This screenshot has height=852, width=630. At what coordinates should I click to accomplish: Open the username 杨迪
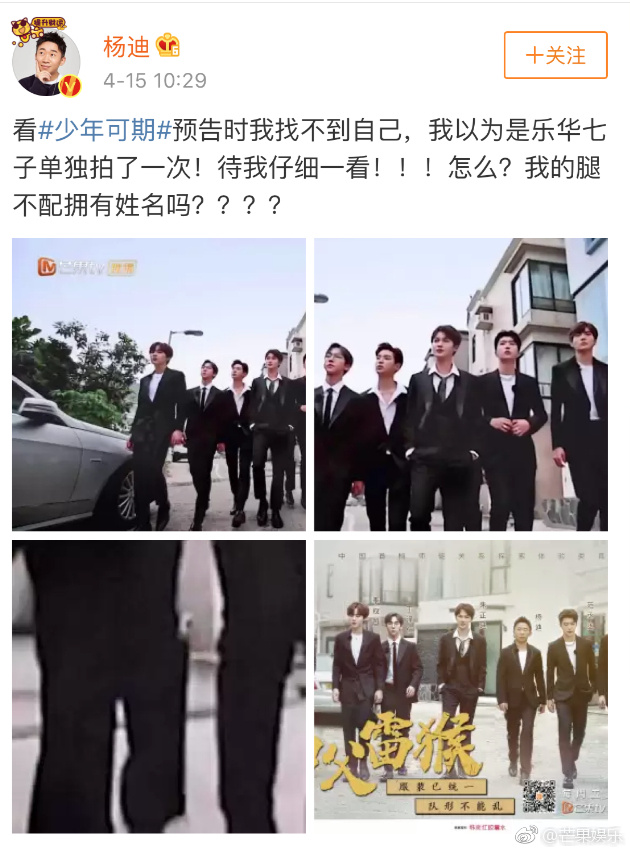pyautogui.click(x=127, y=46)
